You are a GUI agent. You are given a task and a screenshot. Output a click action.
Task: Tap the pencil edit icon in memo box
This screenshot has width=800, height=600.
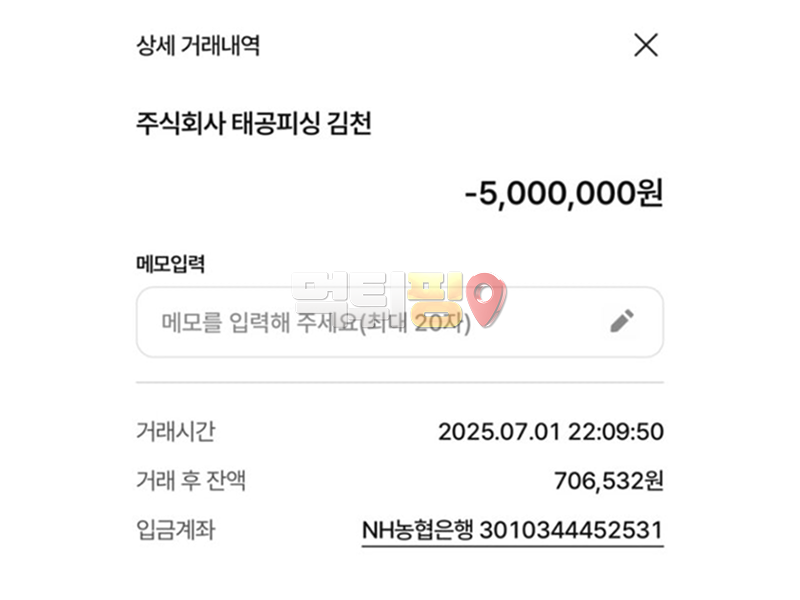point(622,321)
